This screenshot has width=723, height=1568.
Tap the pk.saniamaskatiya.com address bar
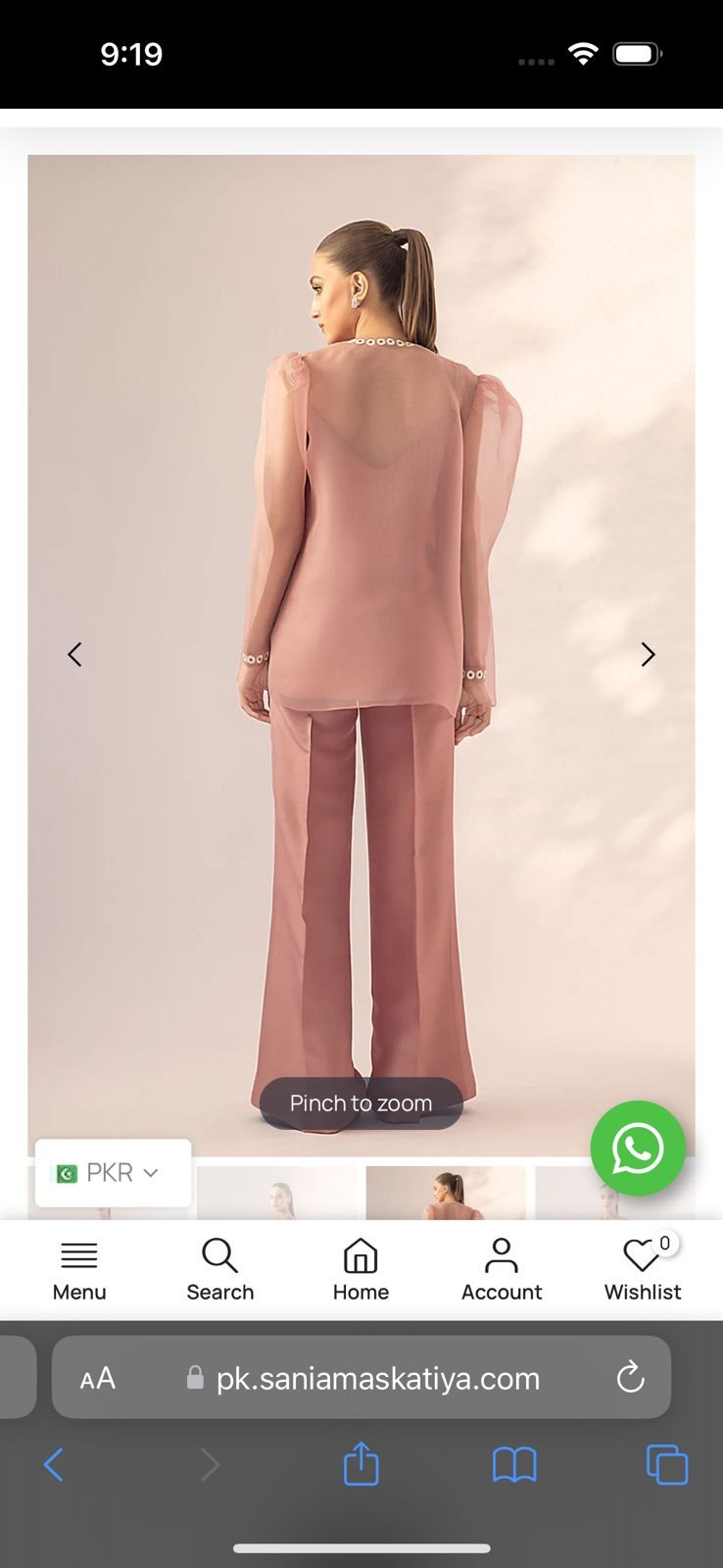[x=377, y=1379]
